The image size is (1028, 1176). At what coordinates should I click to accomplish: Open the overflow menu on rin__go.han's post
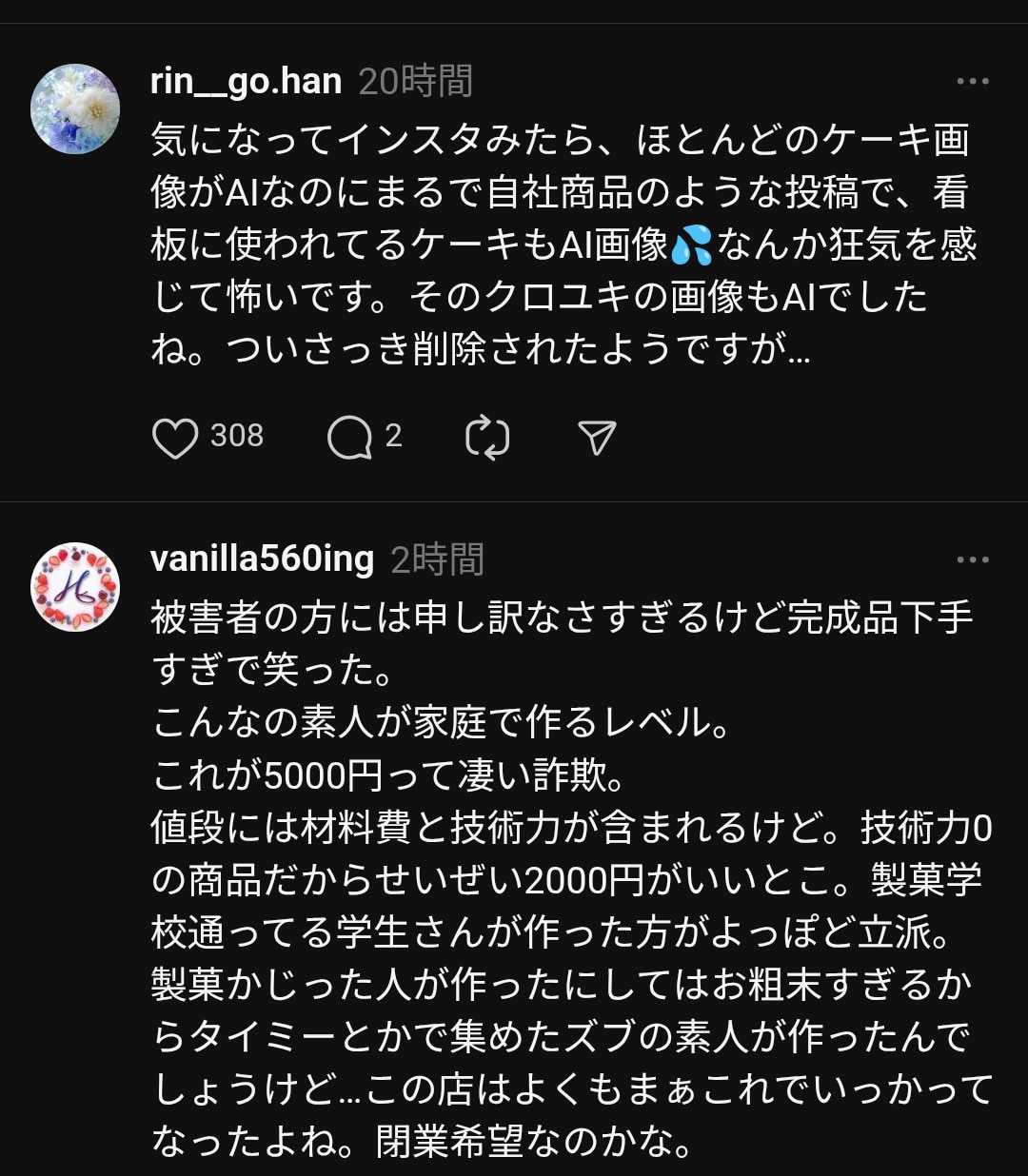972,82
